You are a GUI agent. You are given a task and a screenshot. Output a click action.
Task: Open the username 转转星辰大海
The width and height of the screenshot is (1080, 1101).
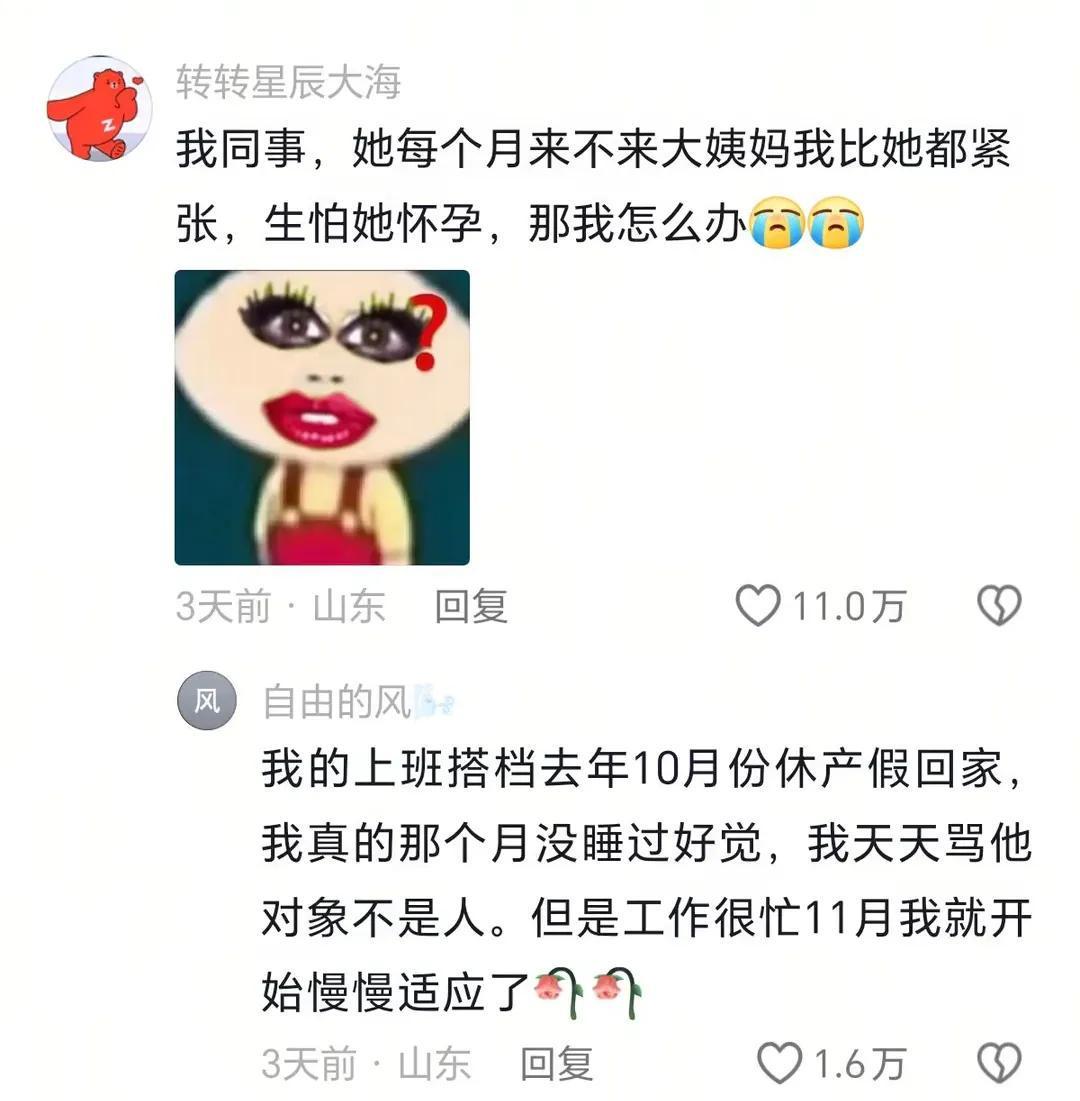pyautogui.click(x=288, y=82)
